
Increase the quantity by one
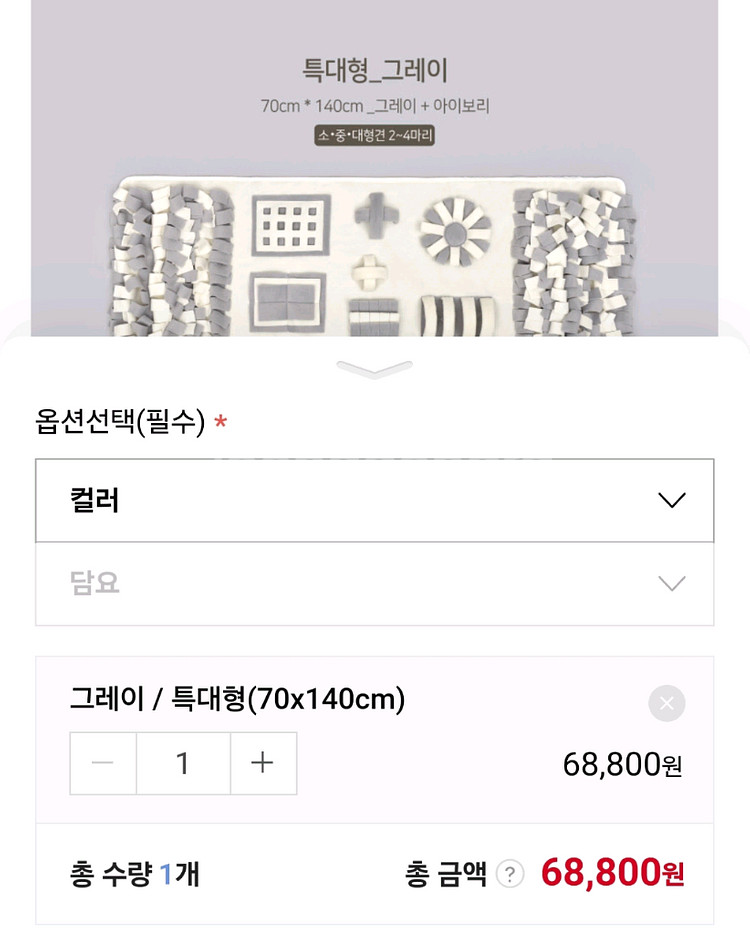pos(263,763)
